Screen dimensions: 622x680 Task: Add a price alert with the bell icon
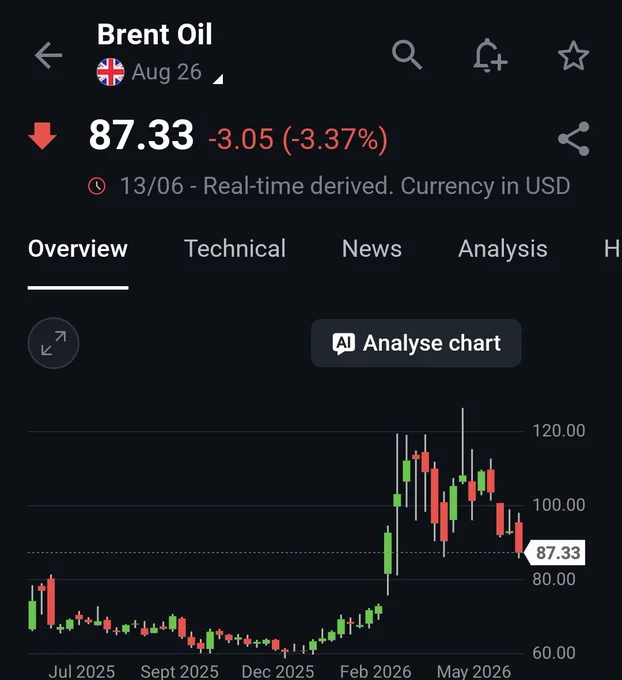click(x=490, y=55)
